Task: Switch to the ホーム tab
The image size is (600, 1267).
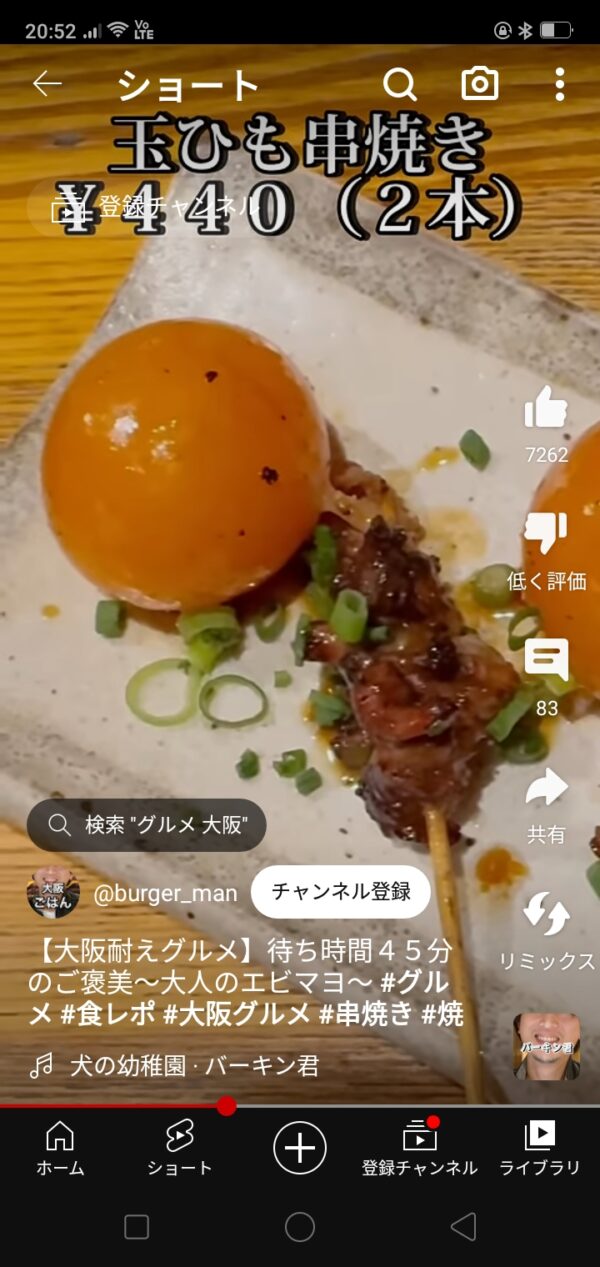Action: (x=60, y=1146)
